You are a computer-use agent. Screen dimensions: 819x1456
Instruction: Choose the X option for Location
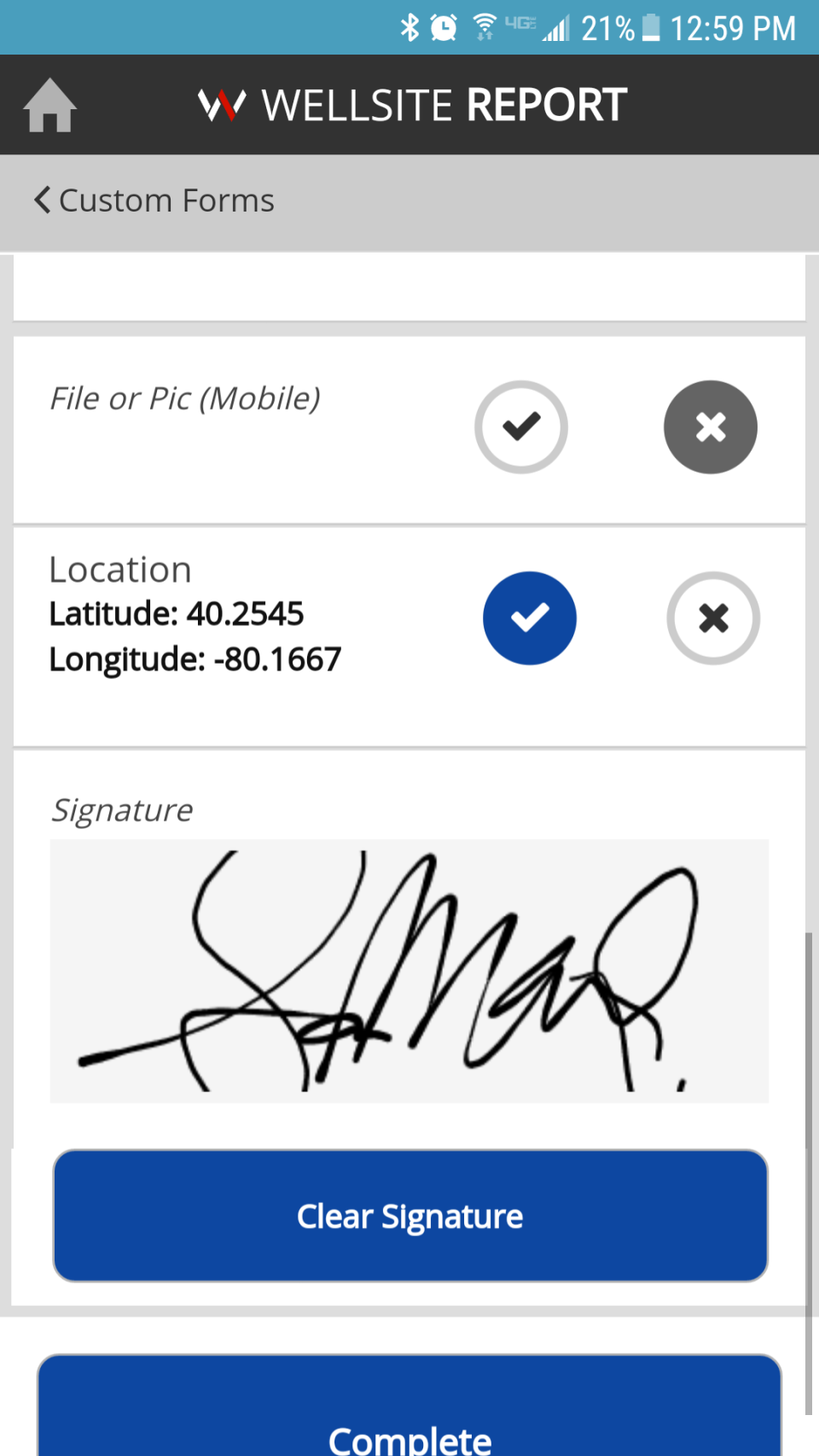click(x=713, y=618)
